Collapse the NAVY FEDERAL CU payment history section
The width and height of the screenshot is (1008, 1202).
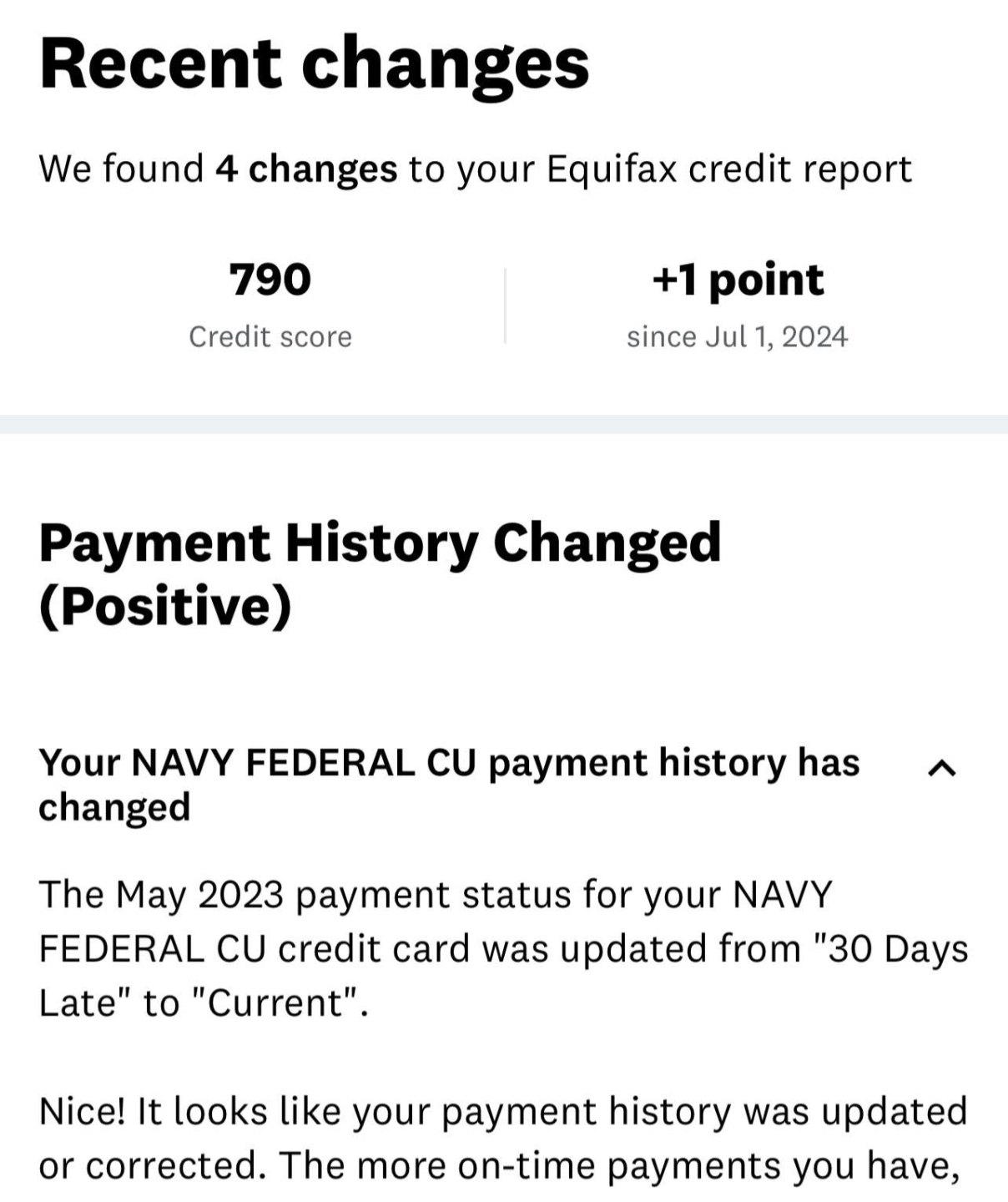point(941,768)
